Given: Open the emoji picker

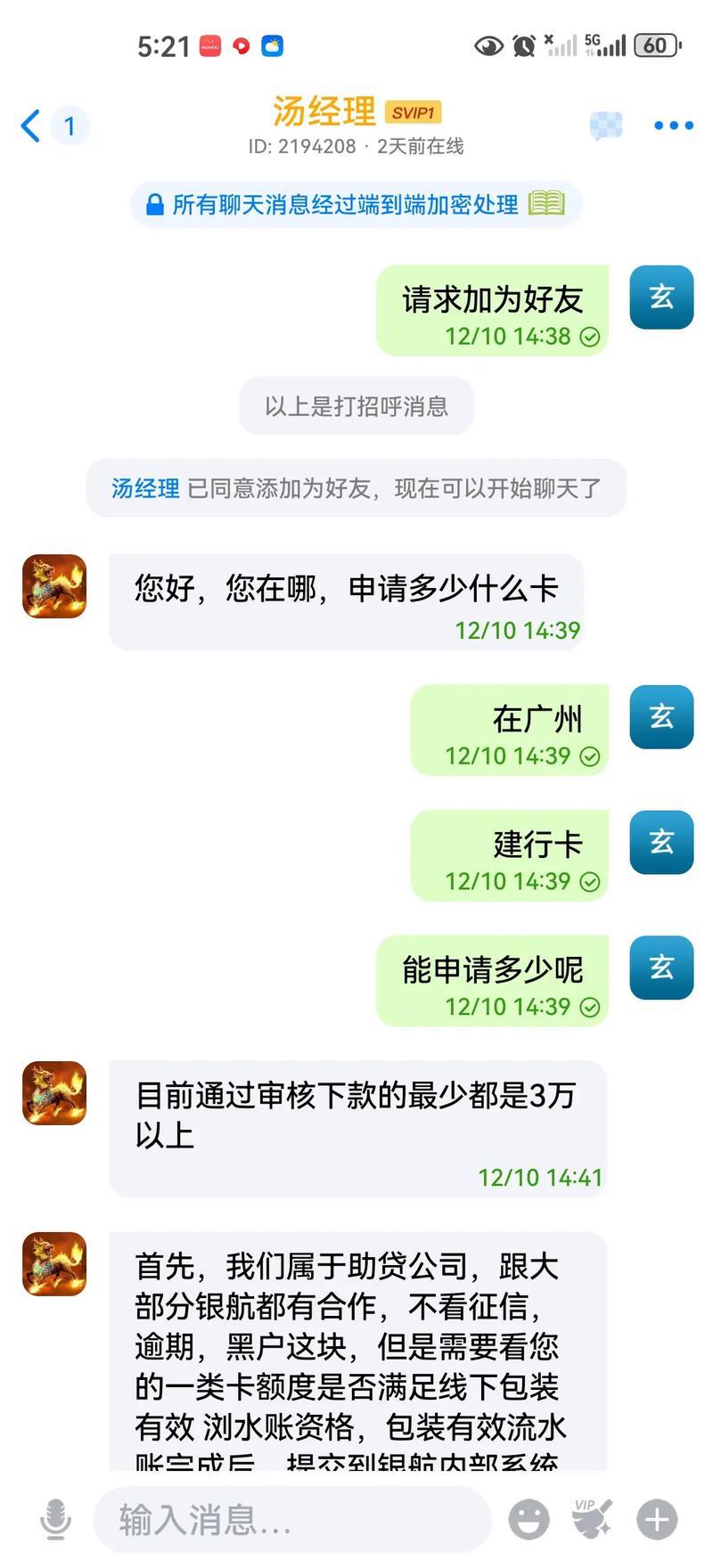Looking at the screenshot, I should pos(529,1519).
